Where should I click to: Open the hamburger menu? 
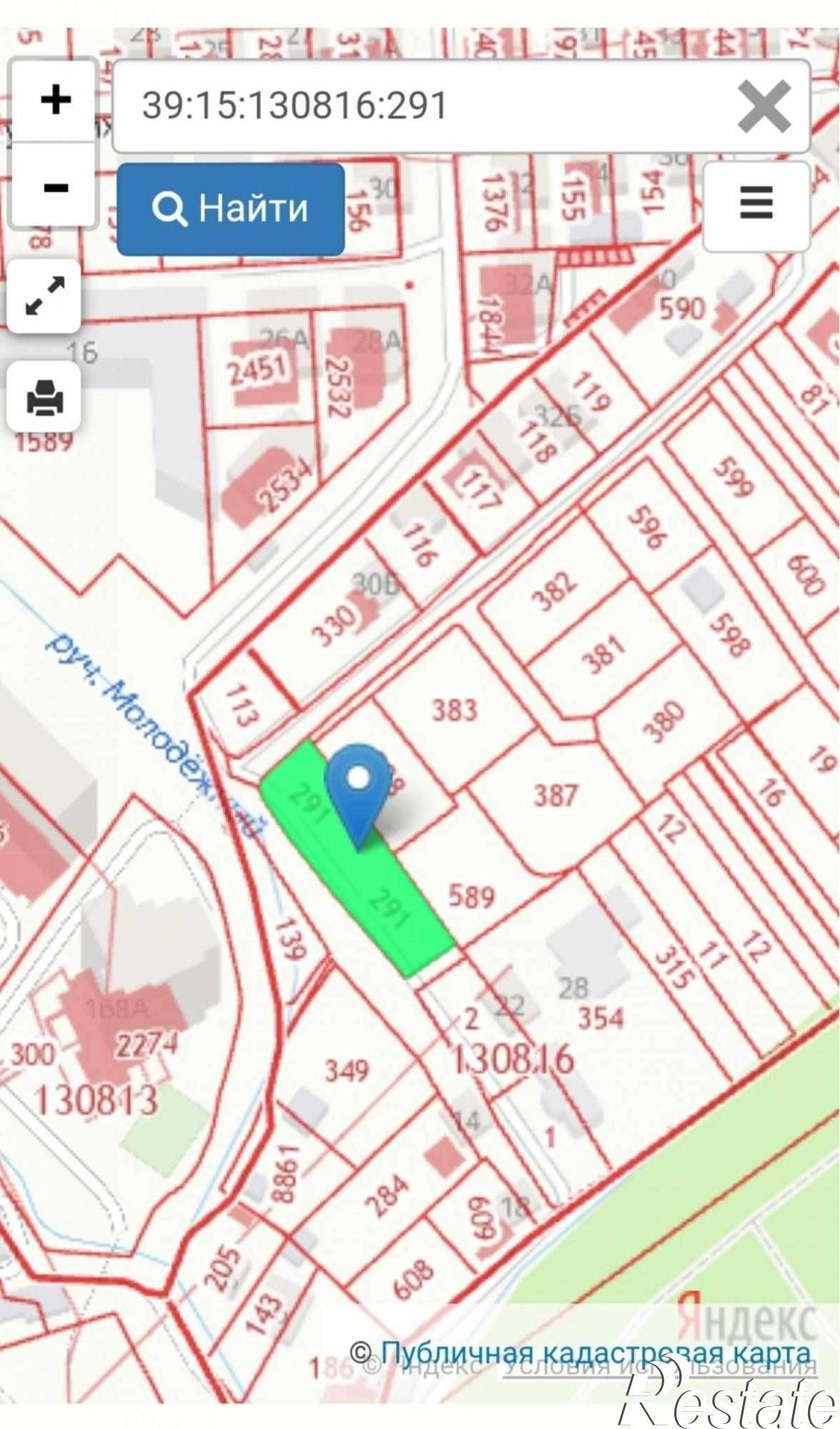coord(756,205)
